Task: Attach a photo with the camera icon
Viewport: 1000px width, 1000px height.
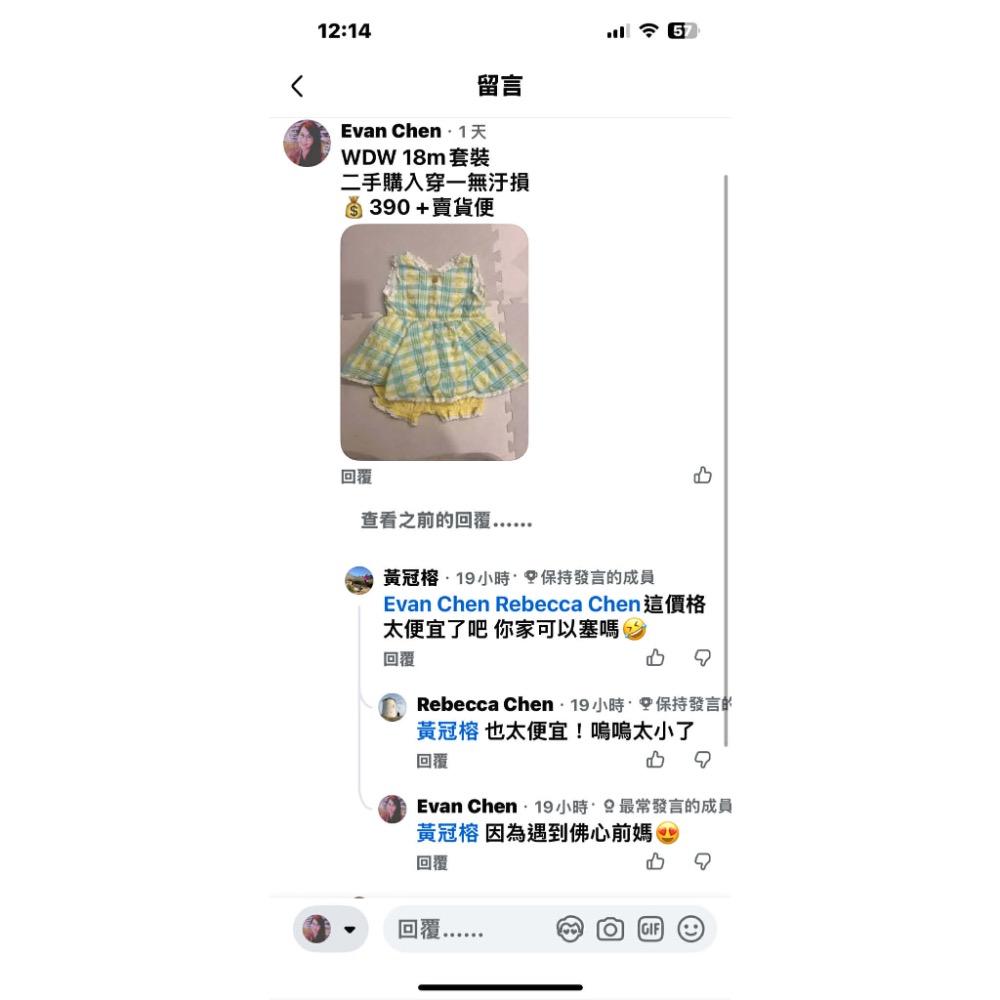Action: [x=610, y=930]
